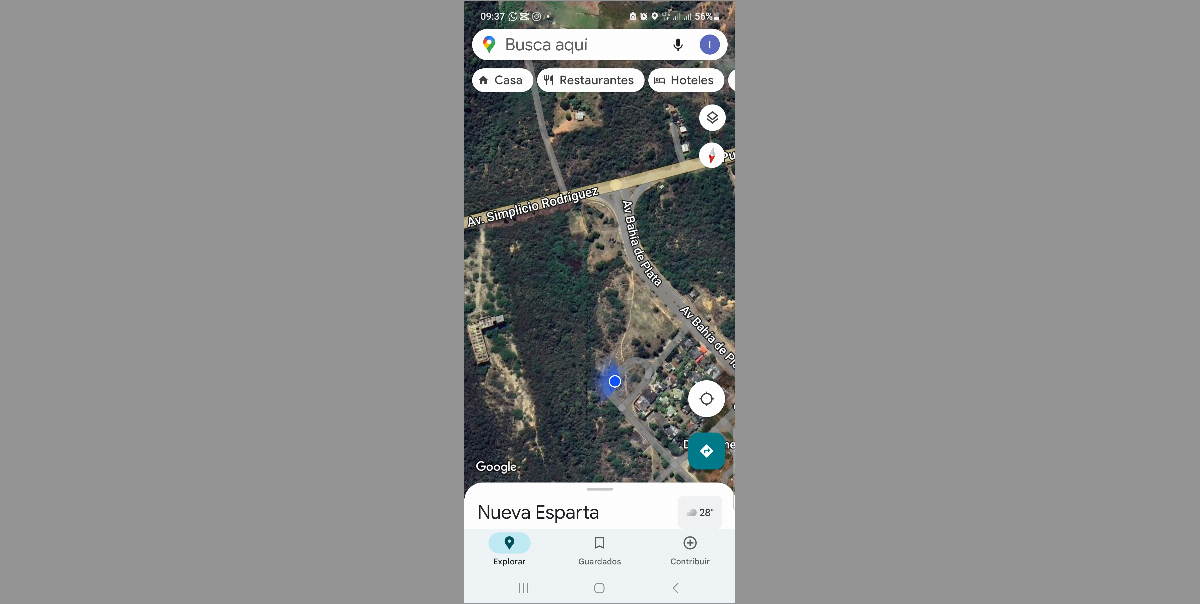Open the map layers selector
Viewport: 1200px width, 604px height.
(711, 118)
